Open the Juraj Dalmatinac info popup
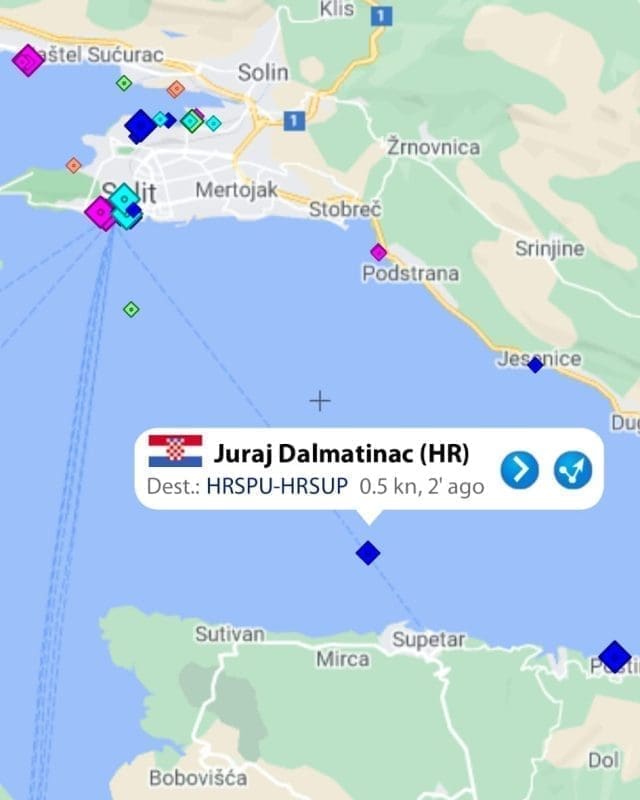This screenshot has width=640, height=800. click(340, 455)
